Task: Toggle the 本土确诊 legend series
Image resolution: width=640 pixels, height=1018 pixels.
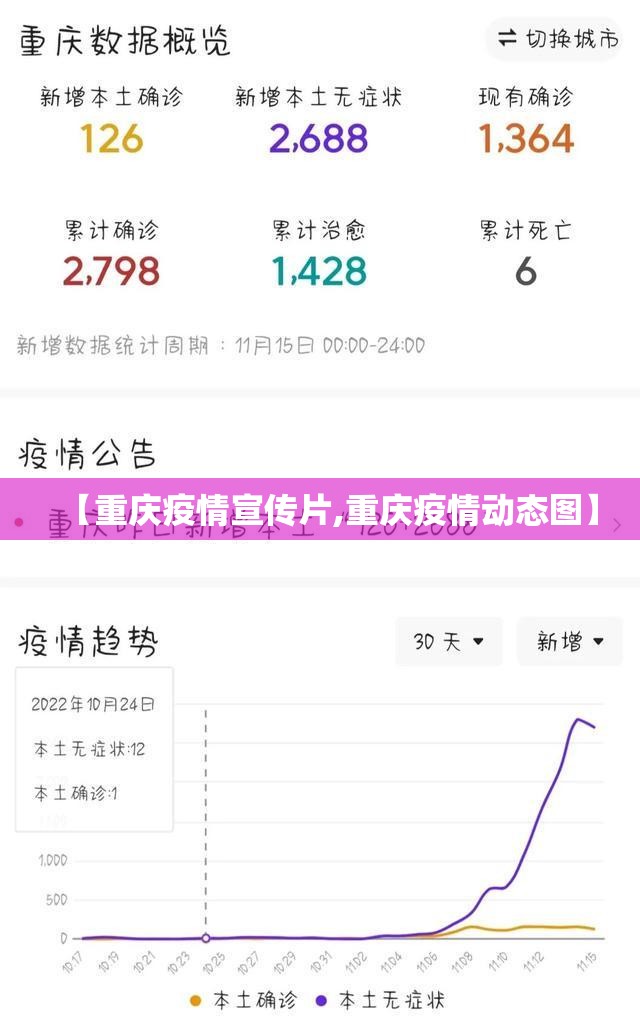Action: coord(243,998)
